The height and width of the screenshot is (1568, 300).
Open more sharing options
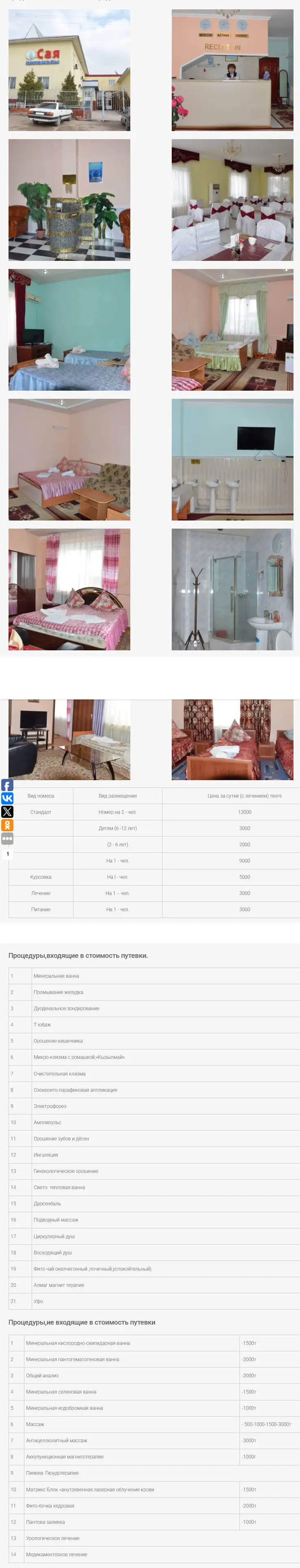(7, 839)
